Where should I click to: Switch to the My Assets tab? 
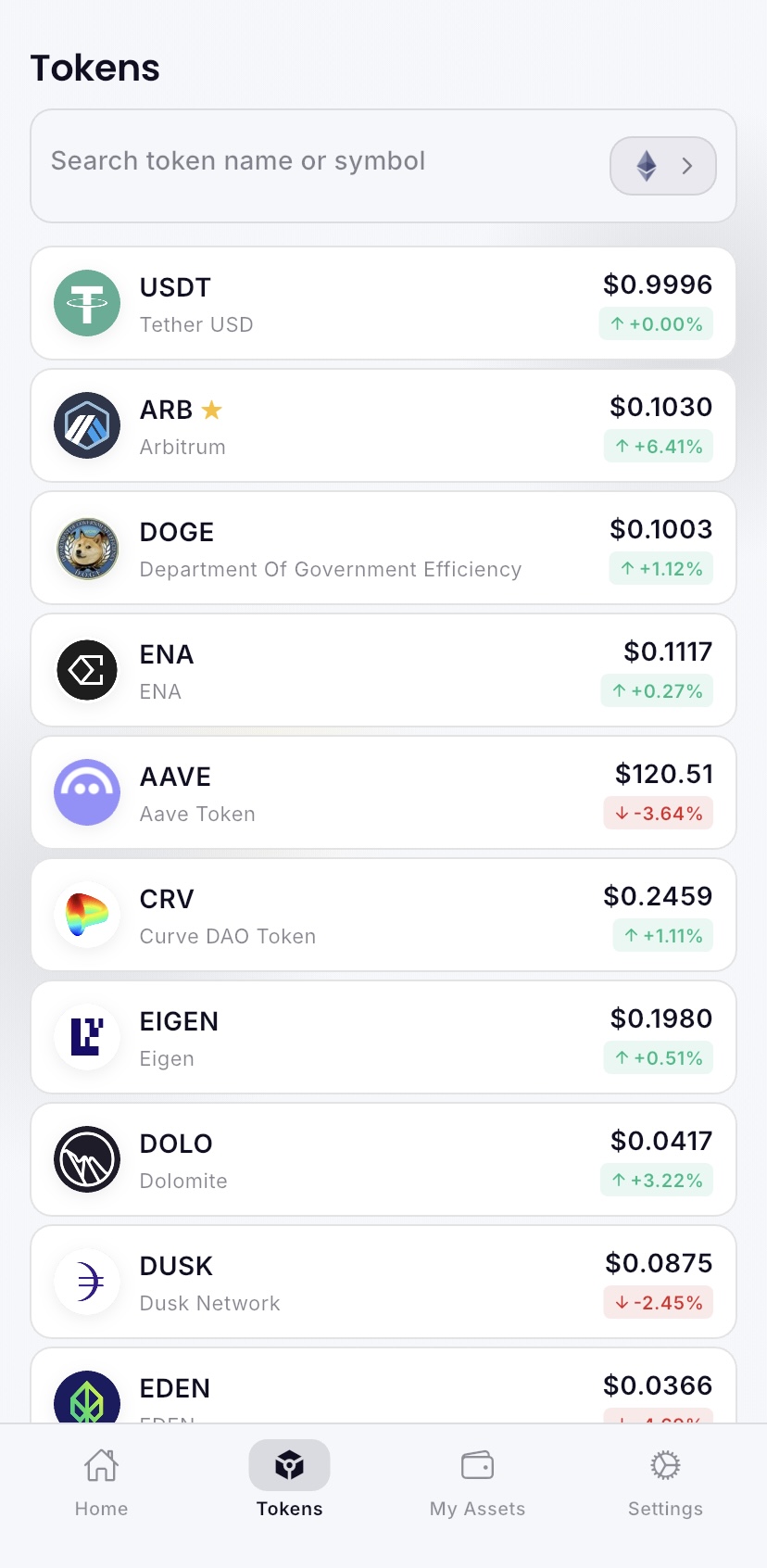(x=477, y=1481)
